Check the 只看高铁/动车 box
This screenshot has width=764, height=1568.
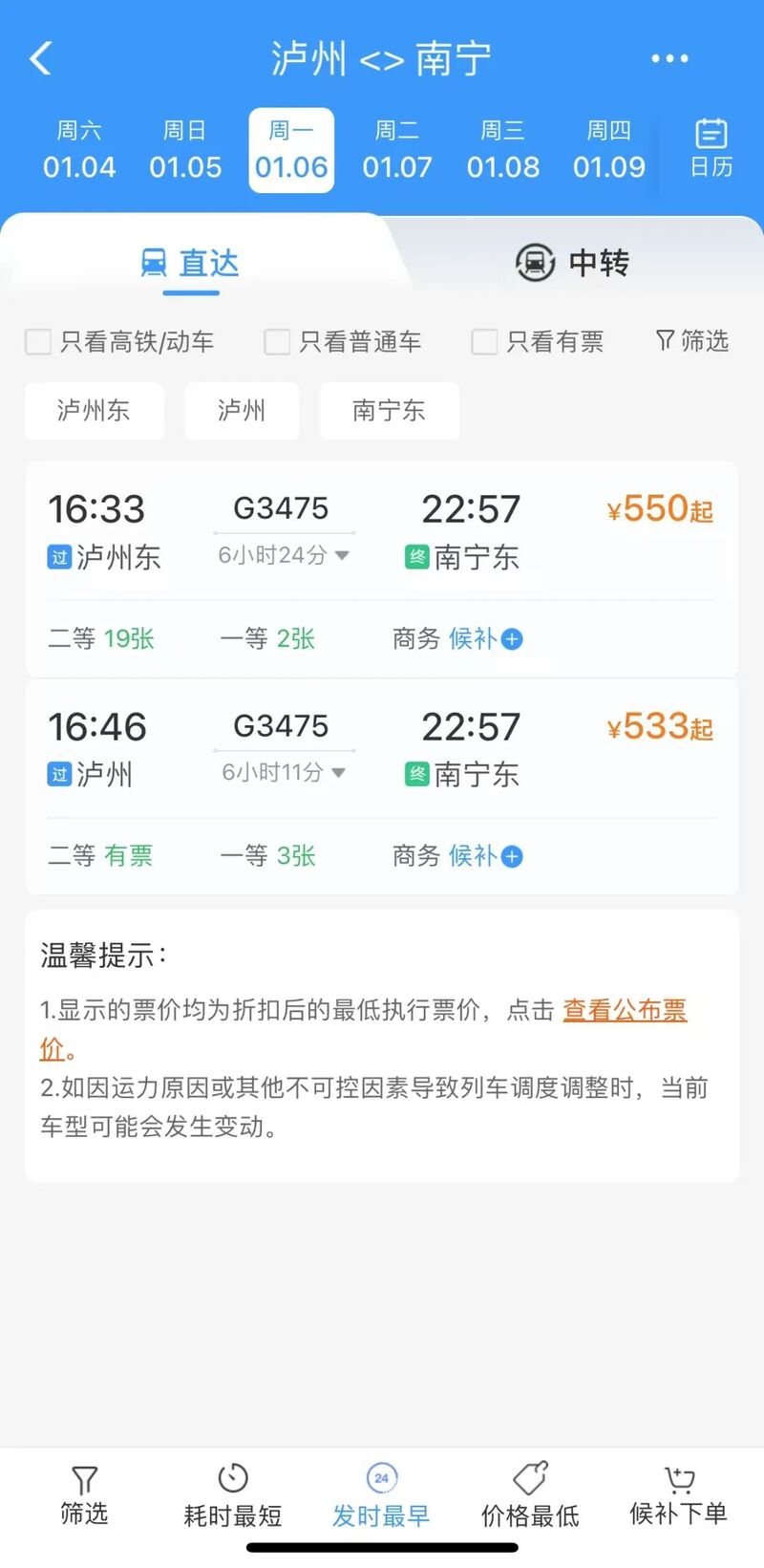coord(38,342)
